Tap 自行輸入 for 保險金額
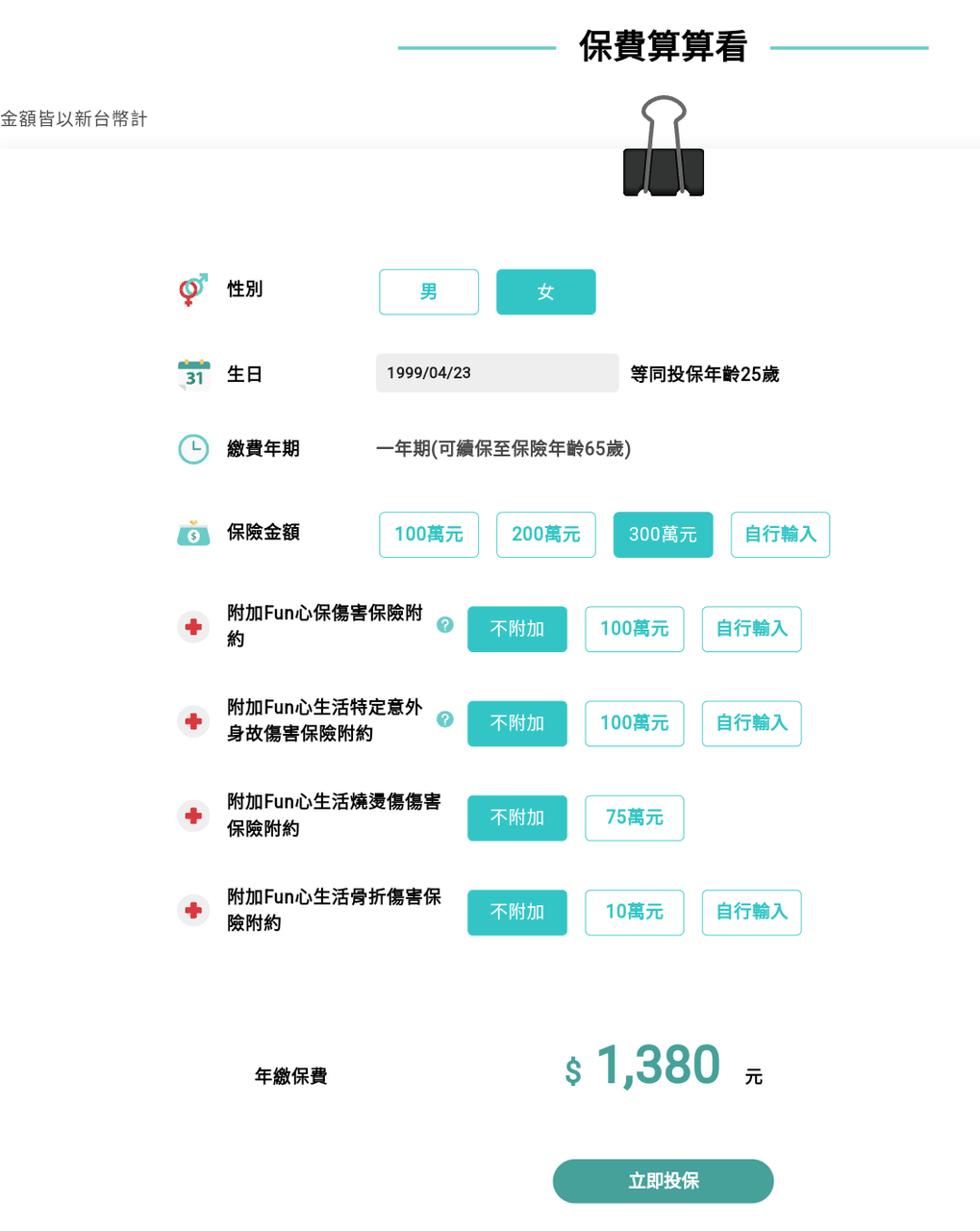Viewport: 980px width, 1231px height. coord(780,535)
